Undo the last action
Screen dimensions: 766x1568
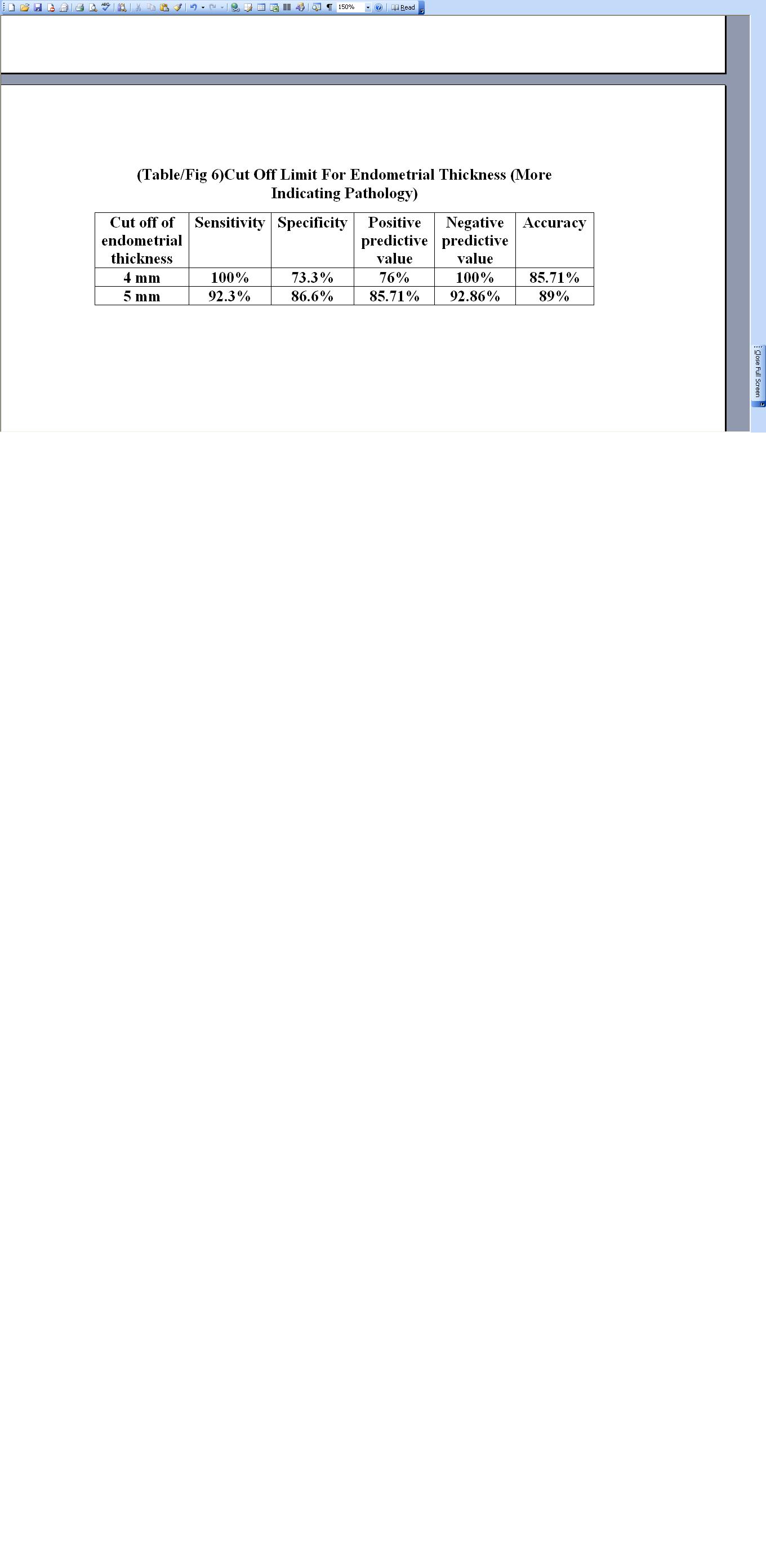click(x=193, y=7)
